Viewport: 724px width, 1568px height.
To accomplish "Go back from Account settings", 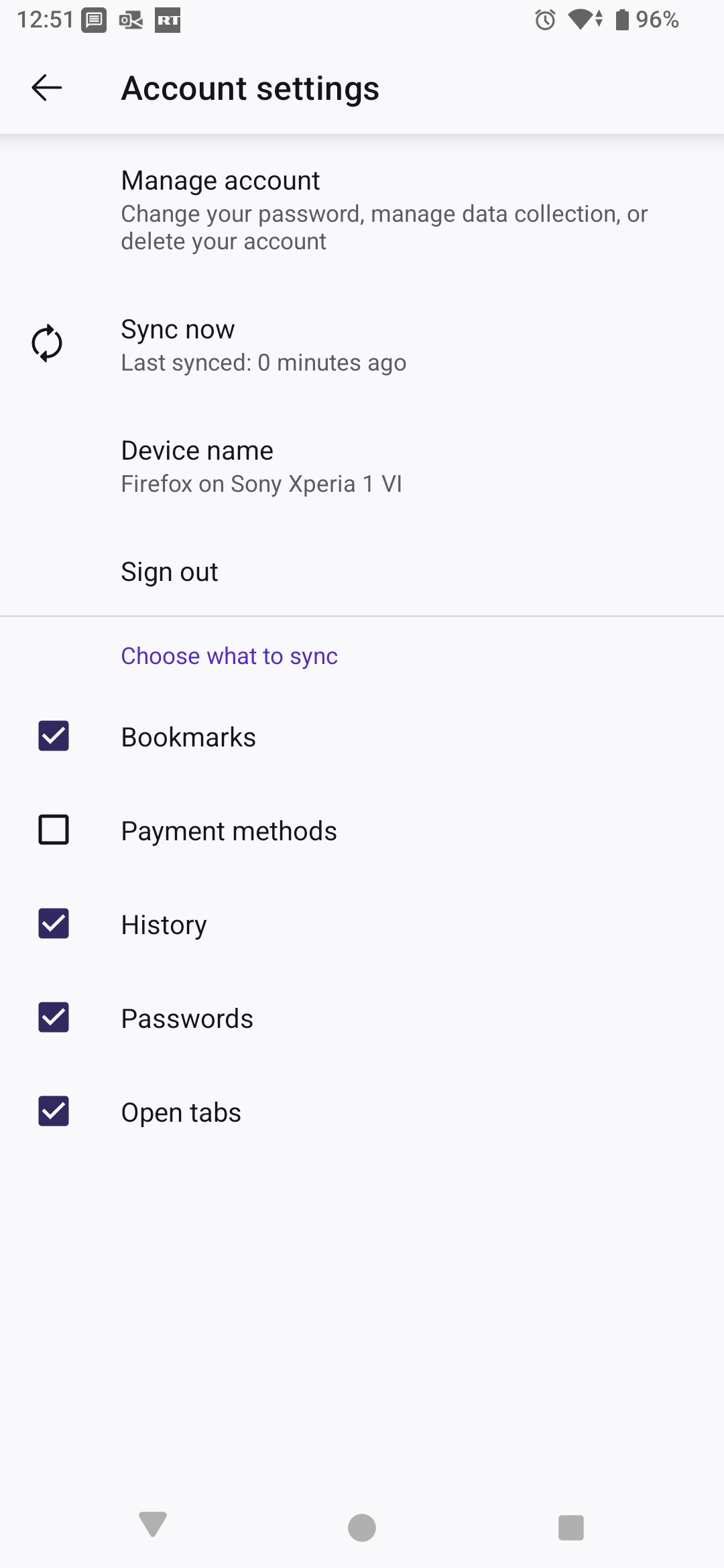I will click(x=47, y=88).
